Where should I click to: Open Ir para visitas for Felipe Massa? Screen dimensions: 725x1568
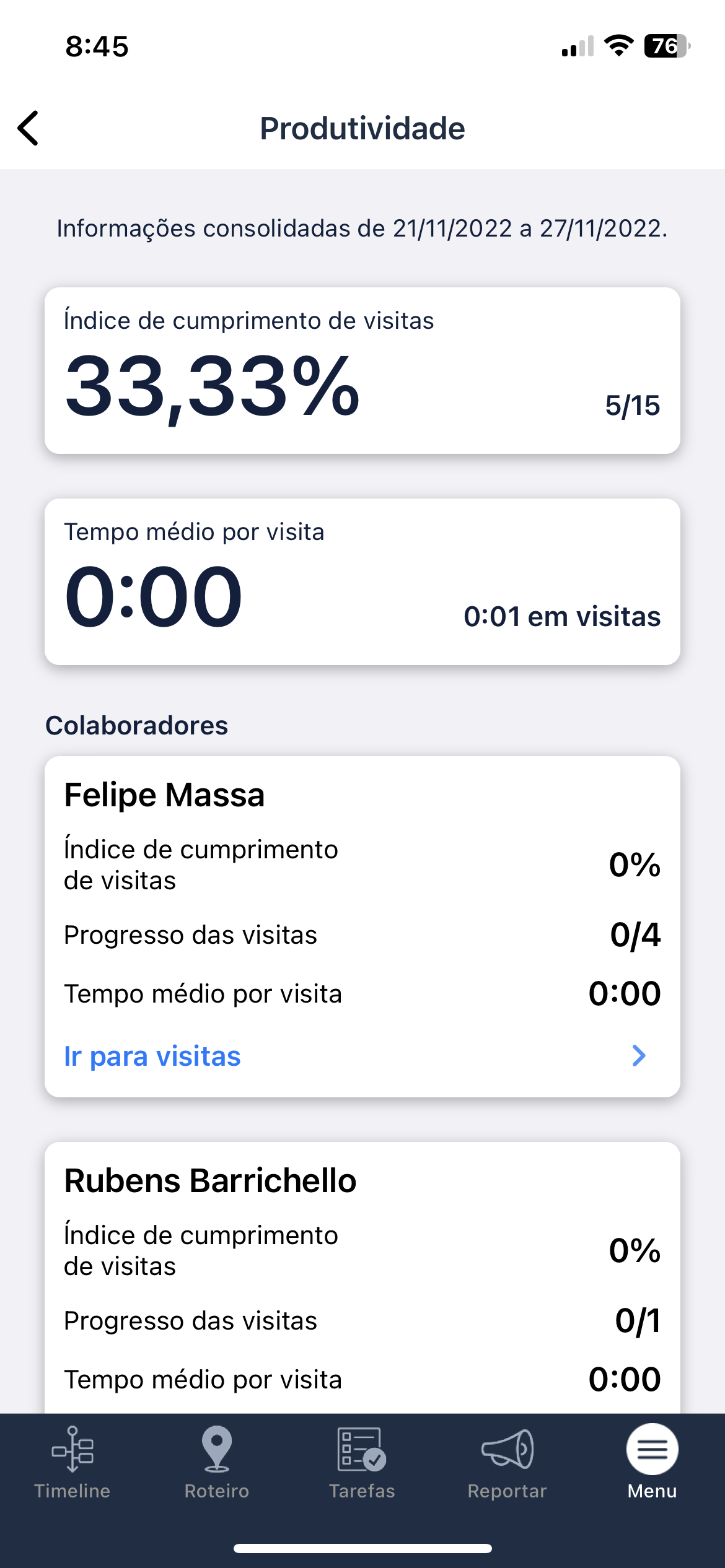click(x=152, y=1057)
